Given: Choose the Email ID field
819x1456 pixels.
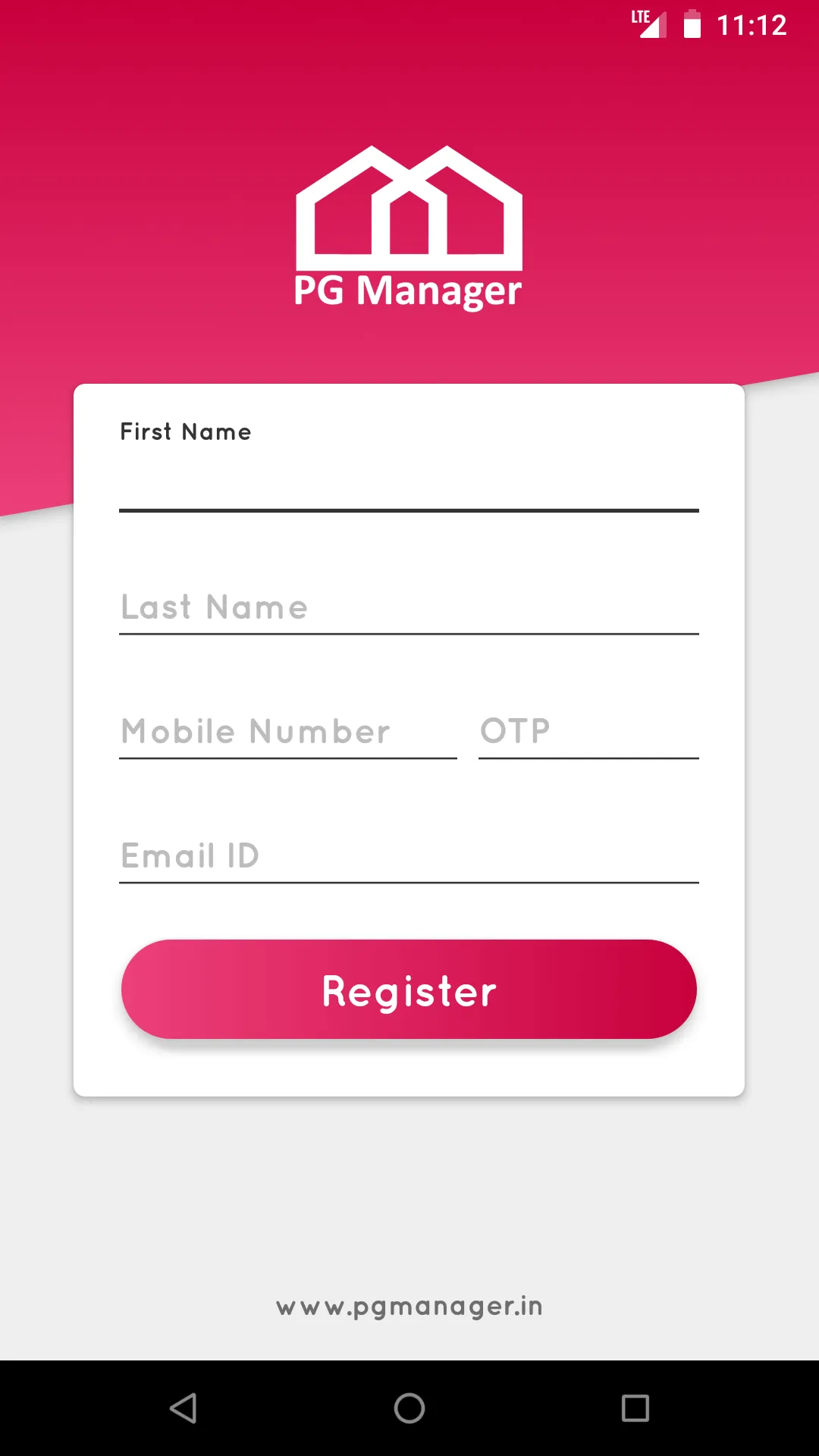Looking at the screenshot, I should [409, 857].
